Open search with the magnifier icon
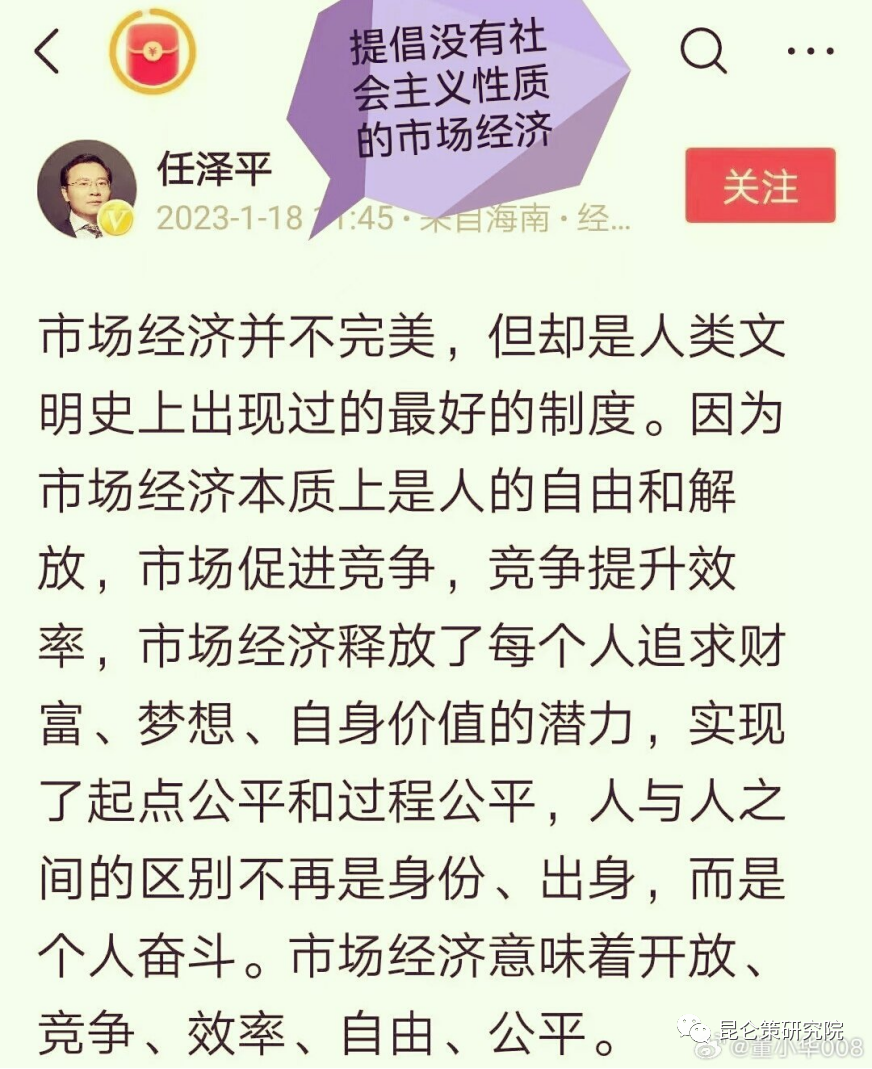 click(x=703, y=49)
